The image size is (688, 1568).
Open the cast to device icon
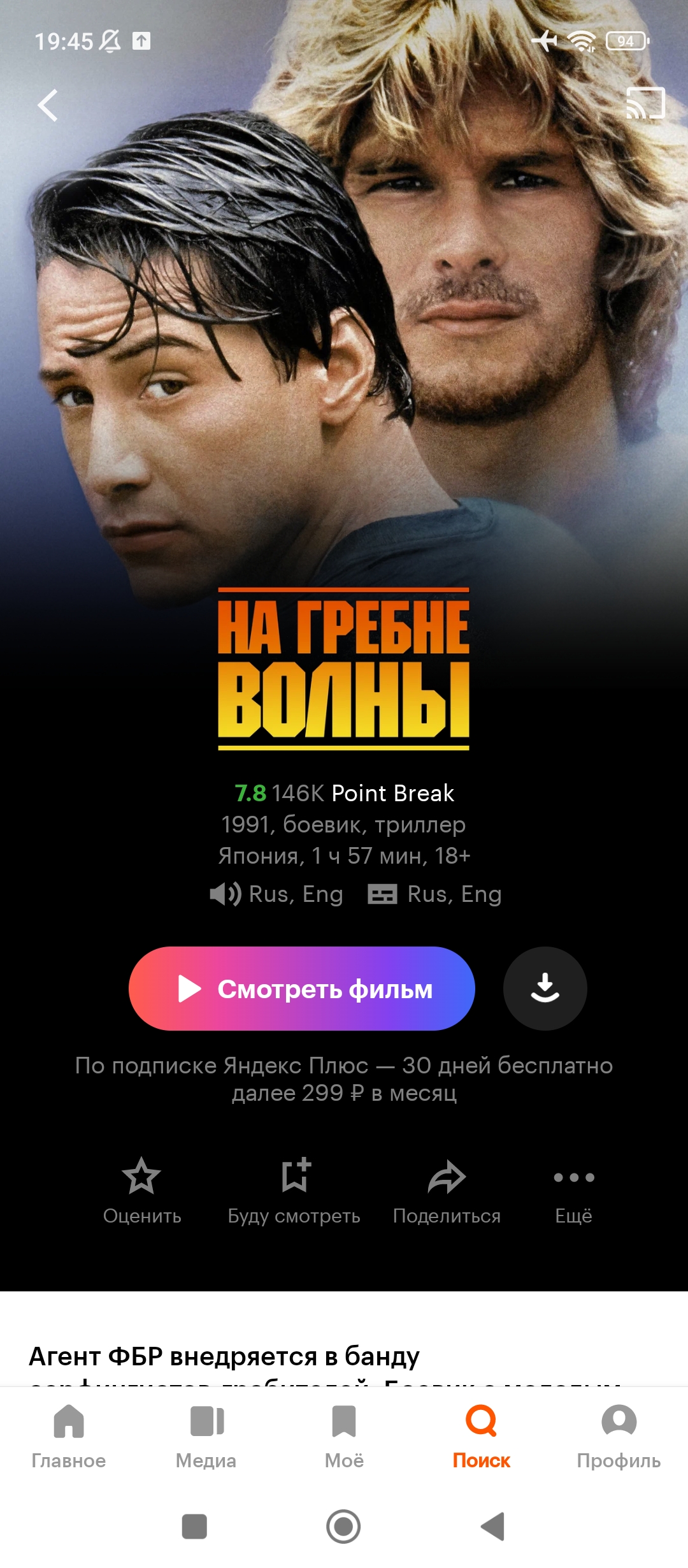point(645,103)
